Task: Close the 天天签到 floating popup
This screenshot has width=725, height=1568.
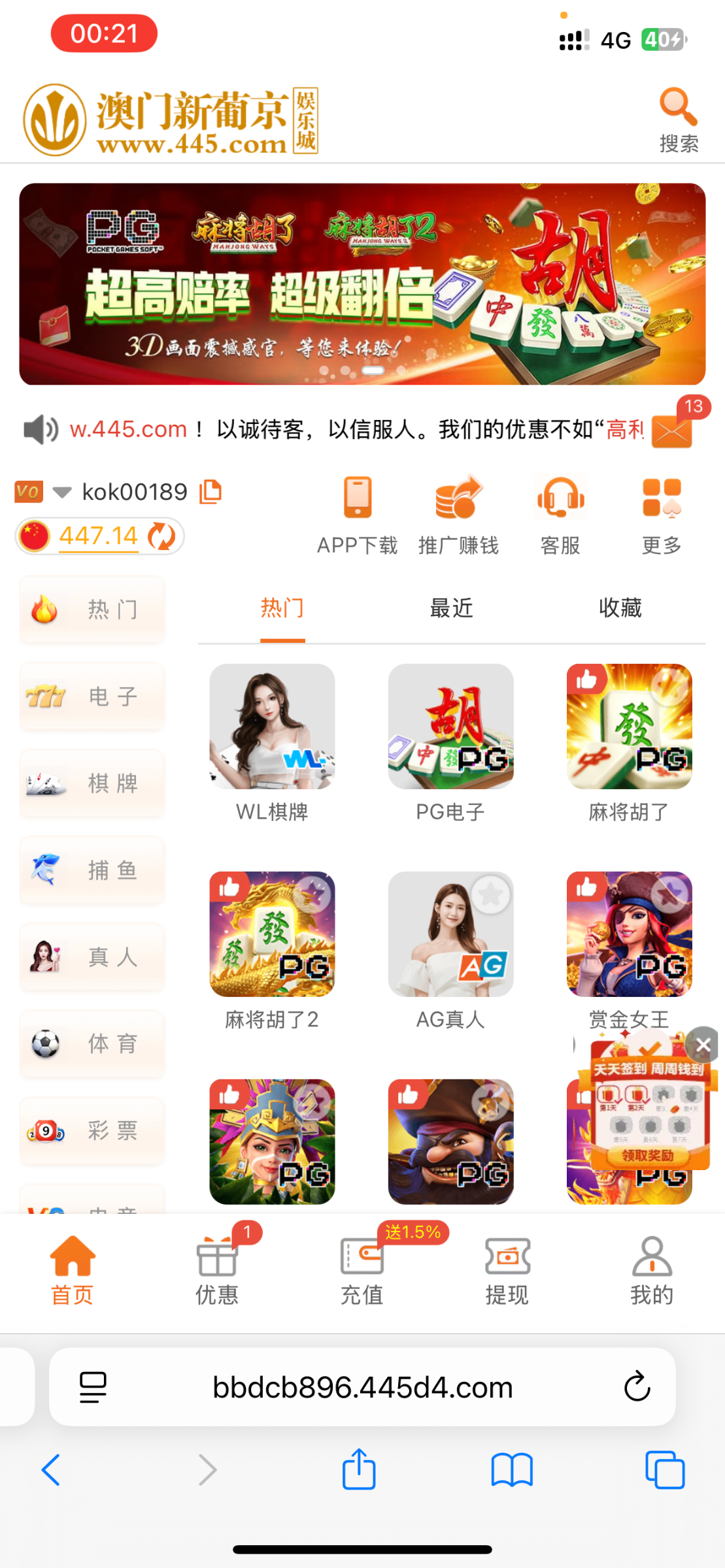Action: click(703, 1045)
